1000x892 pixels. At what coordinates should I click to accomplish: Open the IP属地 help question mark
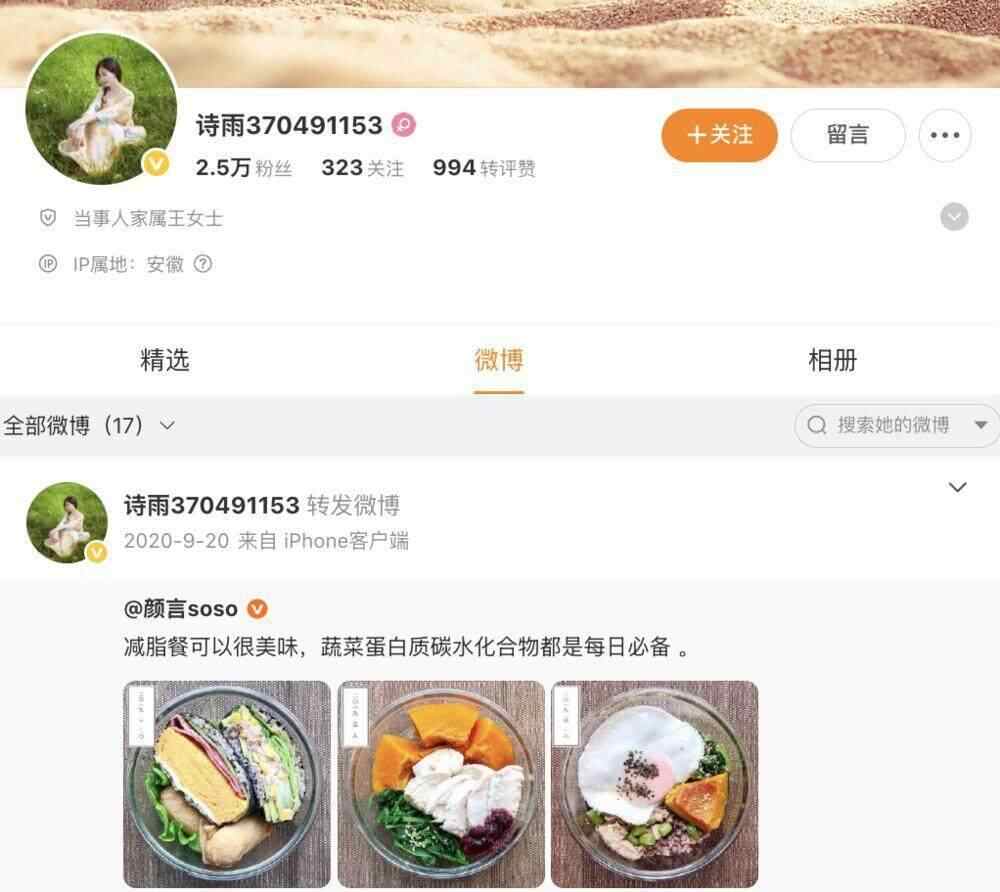pos(203,264)
